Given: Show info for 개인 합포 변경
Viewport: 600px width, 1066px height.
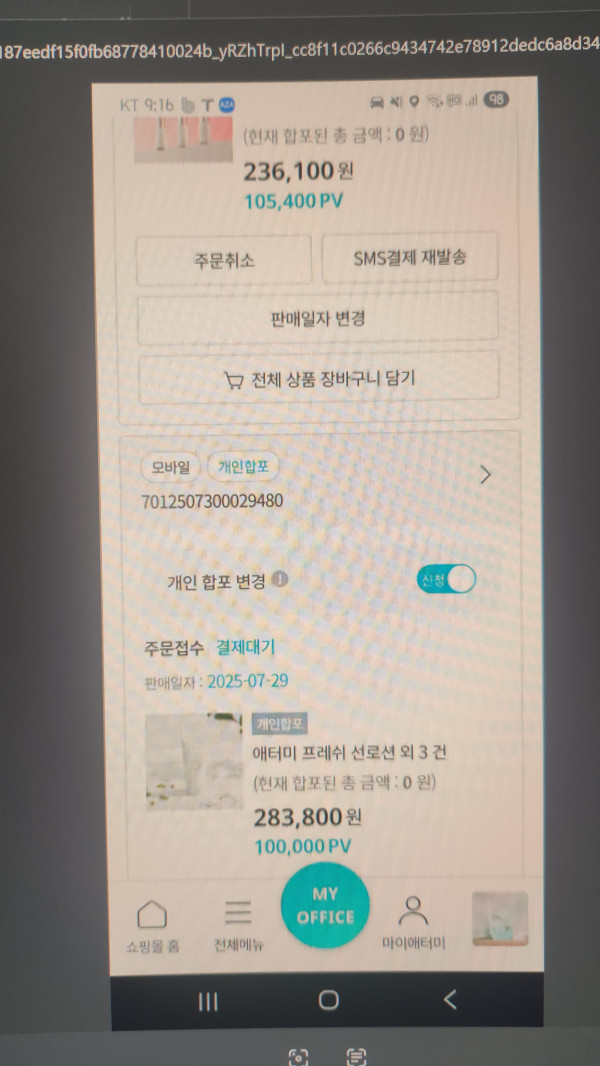Looking at the screenshot, I should point(281,580).
